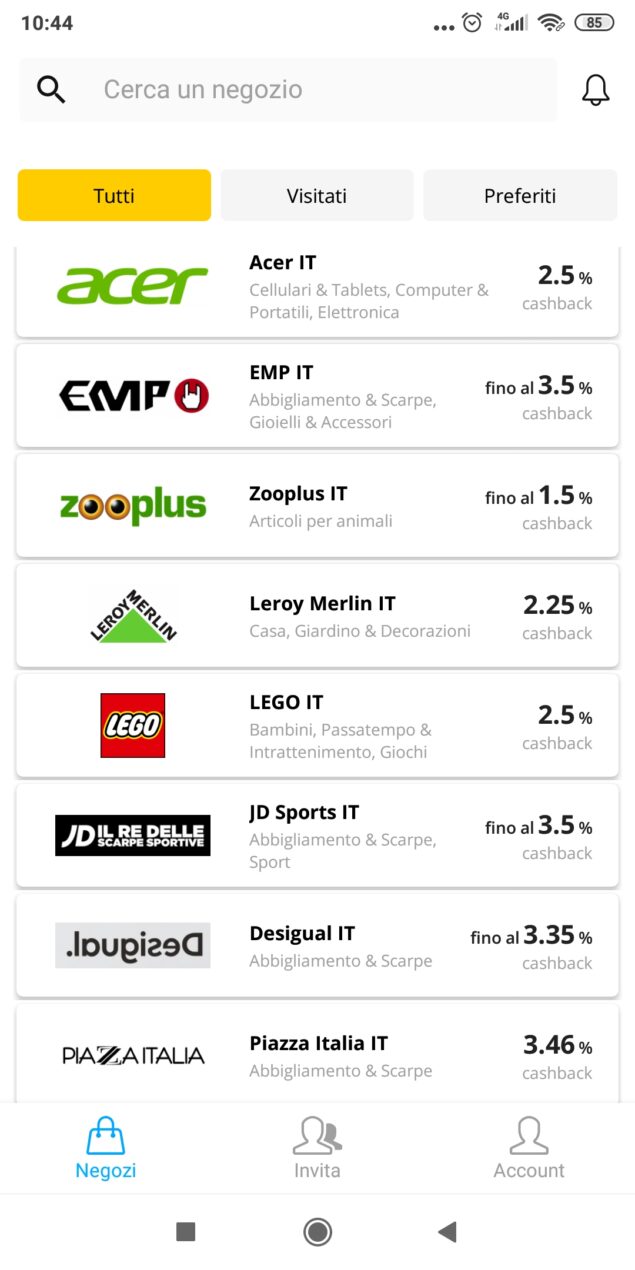The width and height of the screenshot is (635, 1270).
Task: Open the Account tab
Action: click(529, 1148)
